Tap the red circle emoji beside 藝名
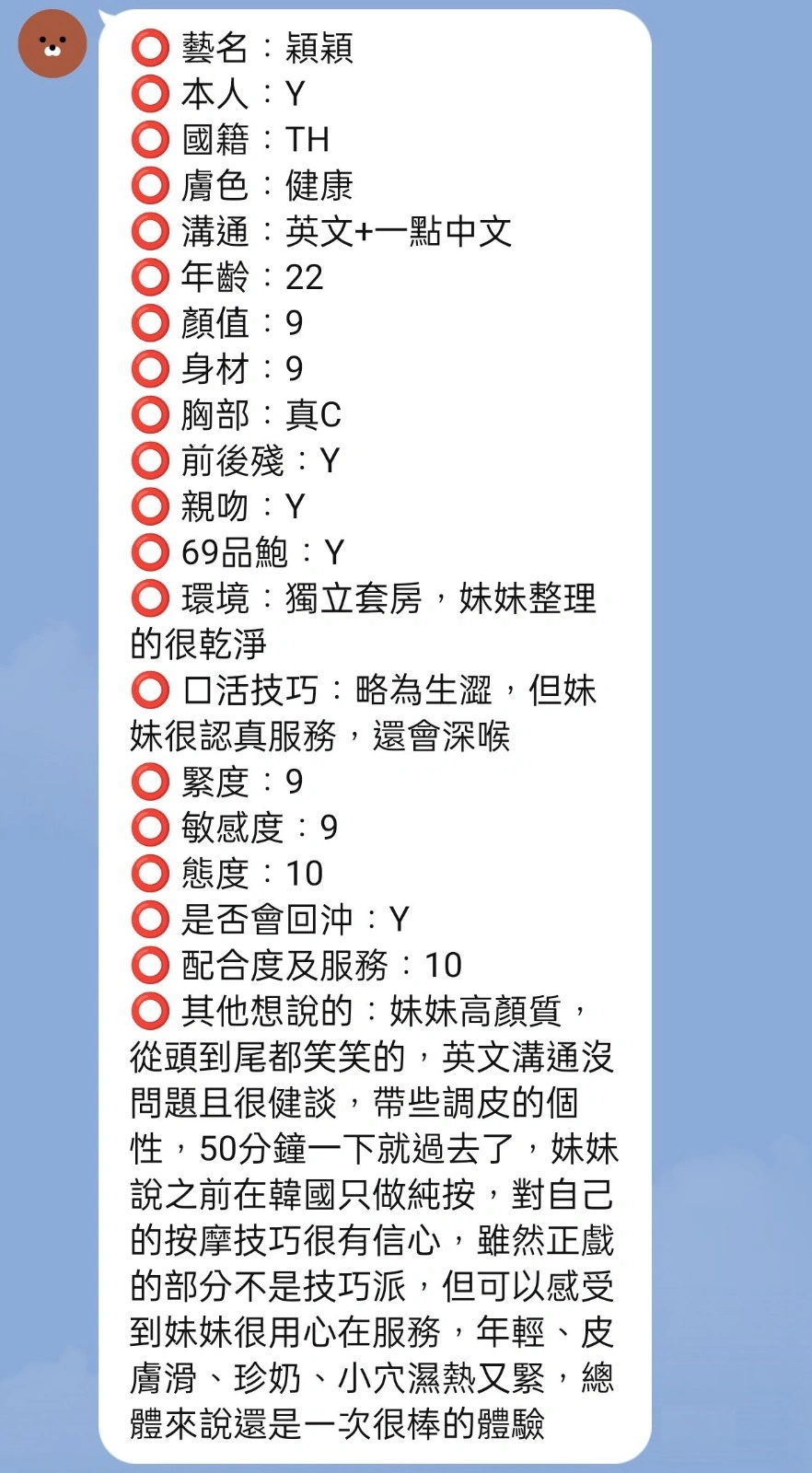The height and width of the screenshot is (1473, 812). [149, 46]
